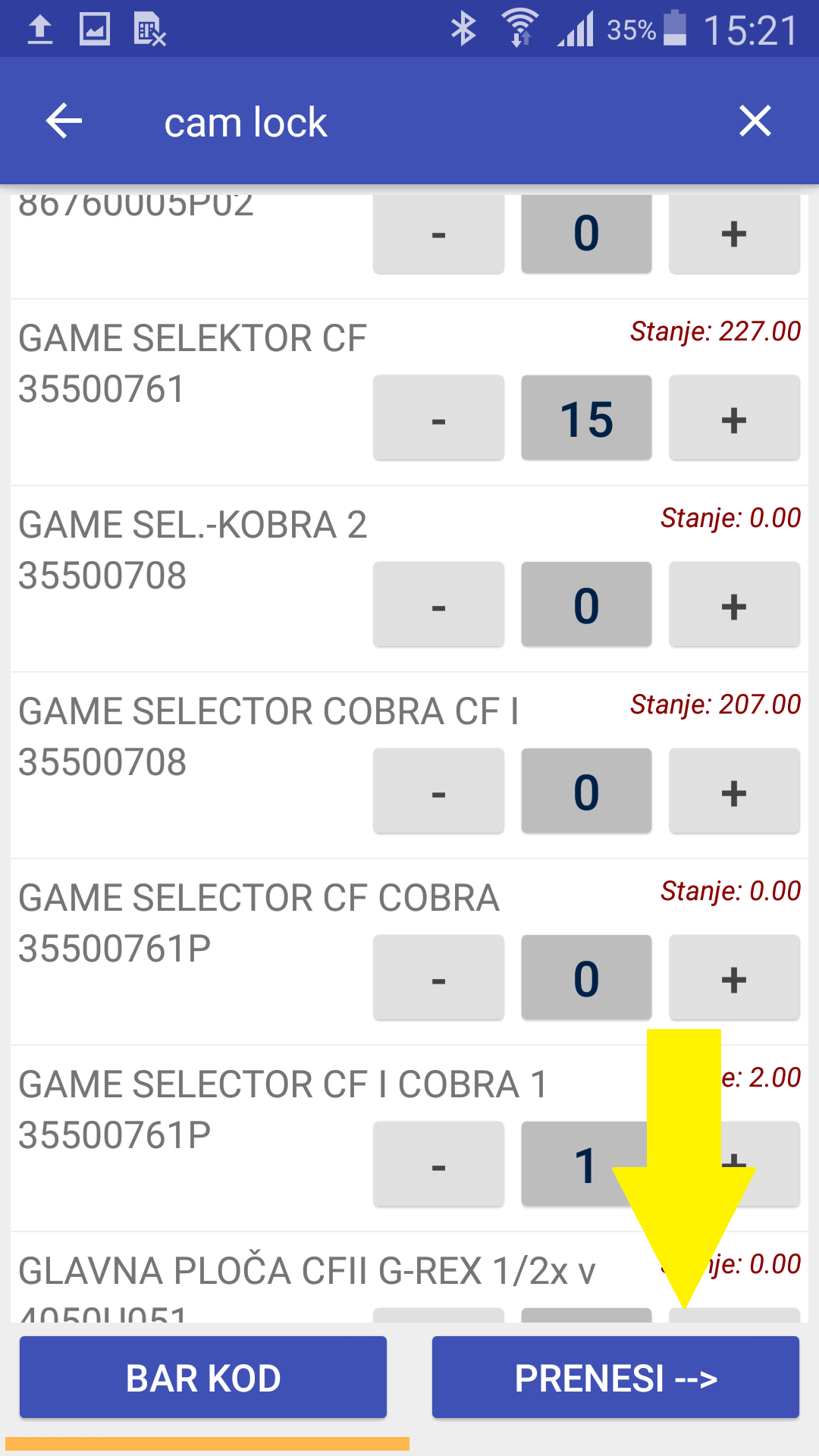Decrease quantity for GAME SEL.-KOBRA 2
Image resolution: width=819 pixels, height=1456 pixels.
tap(438, 604)
